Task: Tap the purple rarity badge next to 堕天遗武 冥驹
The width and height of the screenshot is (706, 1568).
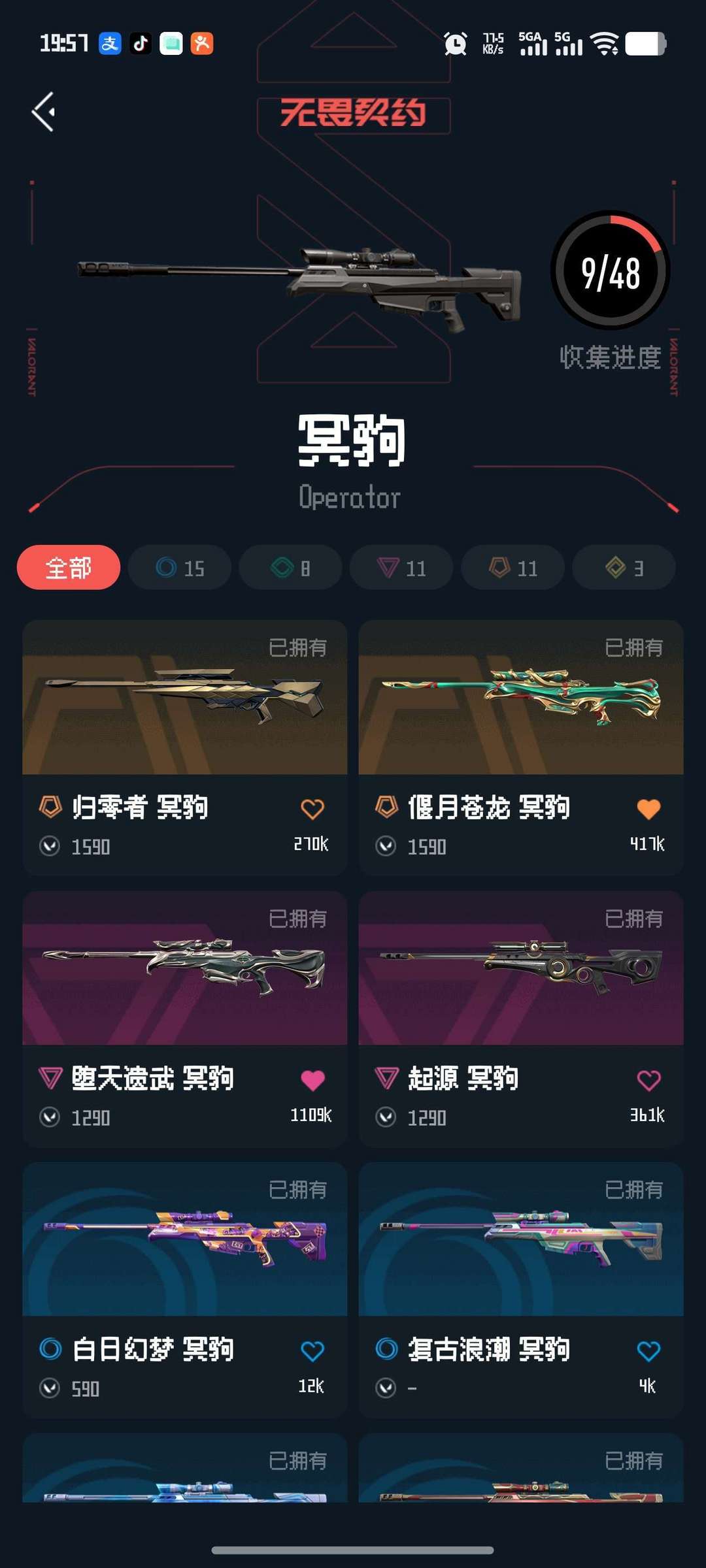Action: coord(48,1079)
